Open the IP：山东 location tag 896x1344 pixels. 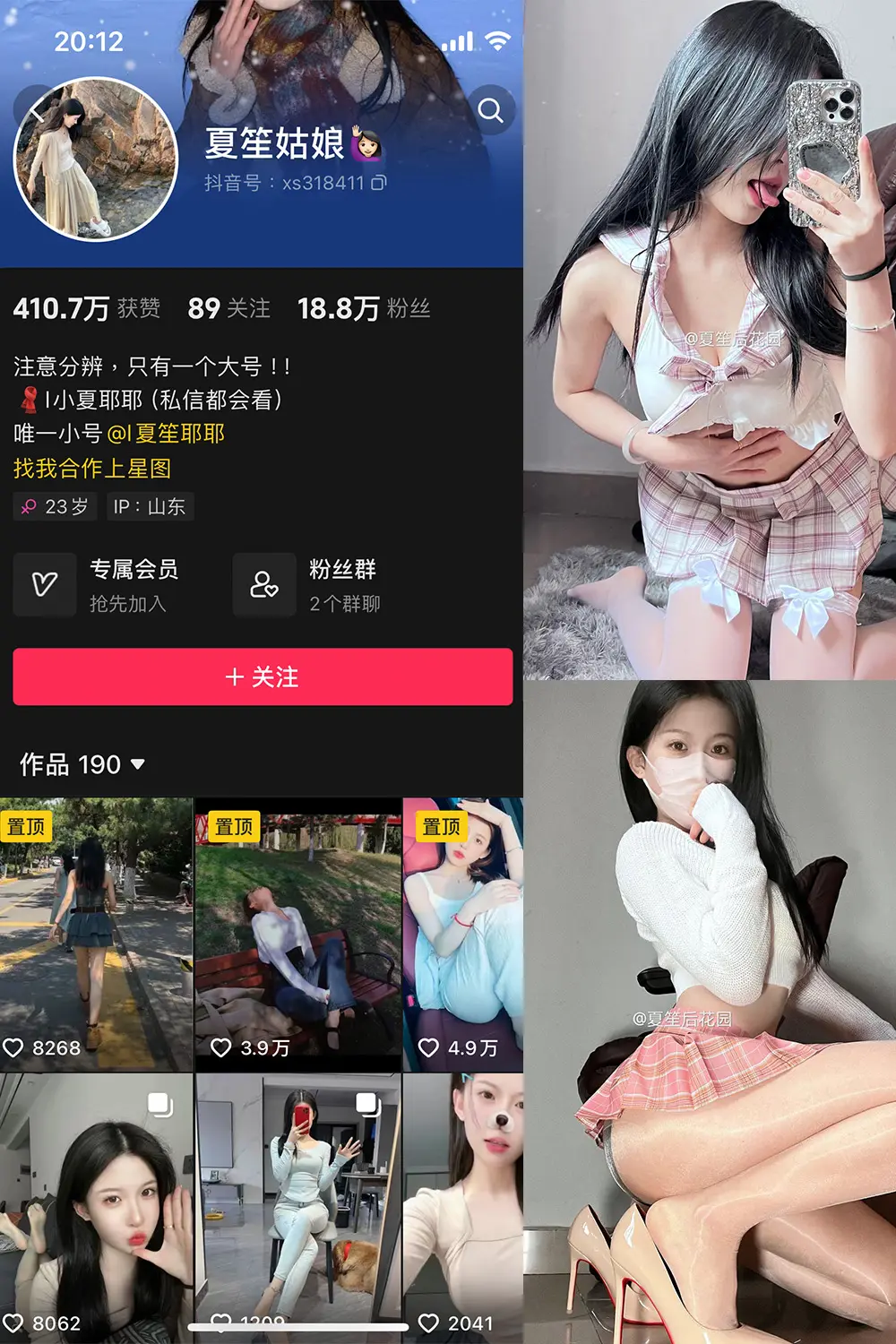[x=149, y=507]
